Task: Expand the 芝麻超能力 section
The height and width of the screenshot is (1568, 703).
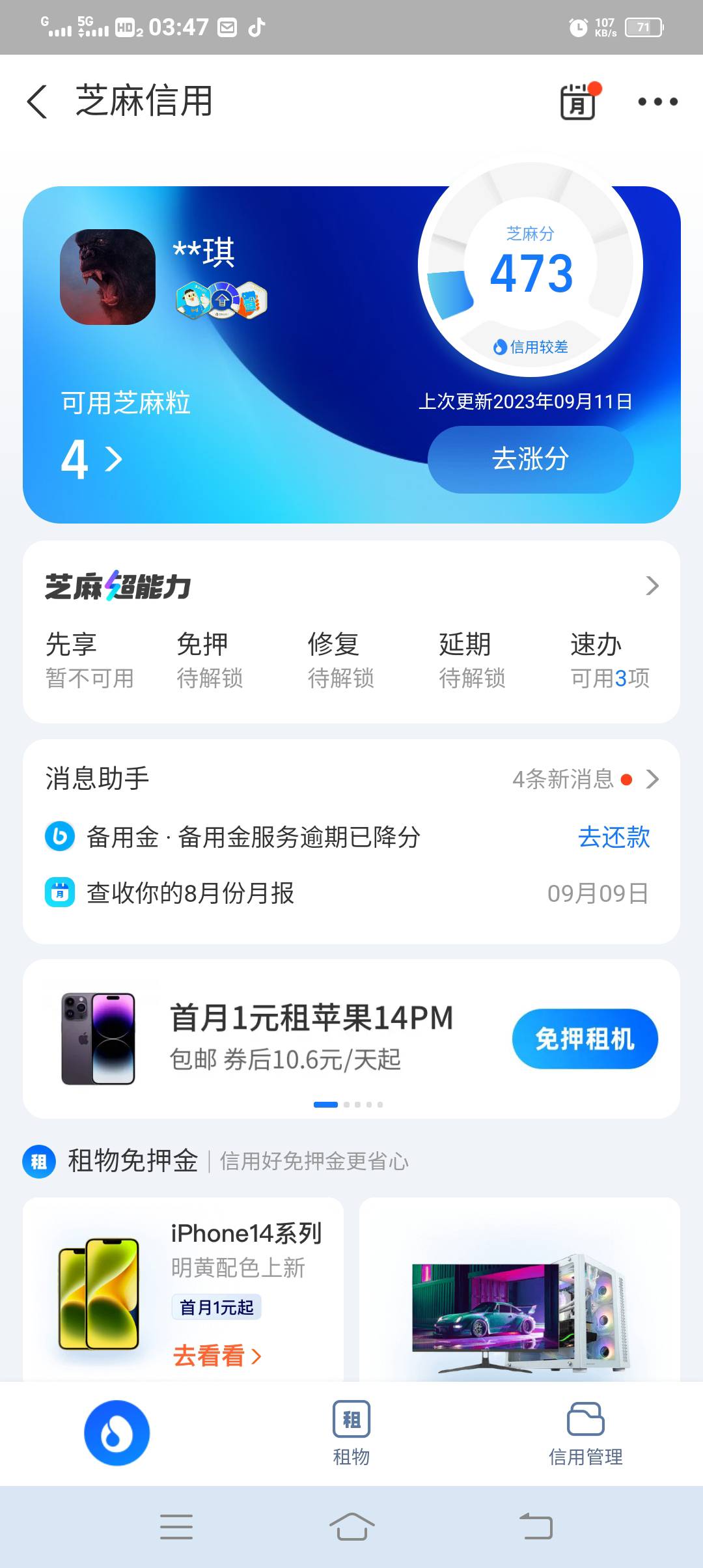Action: [x=652, y=586]
